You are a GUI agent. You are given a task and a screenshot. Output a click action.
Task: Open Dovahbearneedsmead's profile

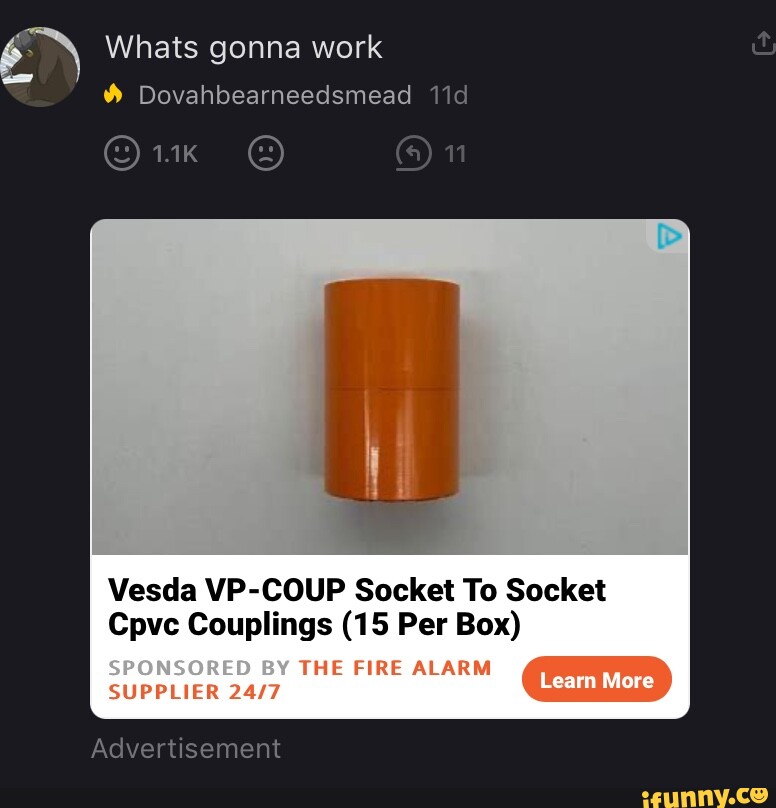point(274,95)
